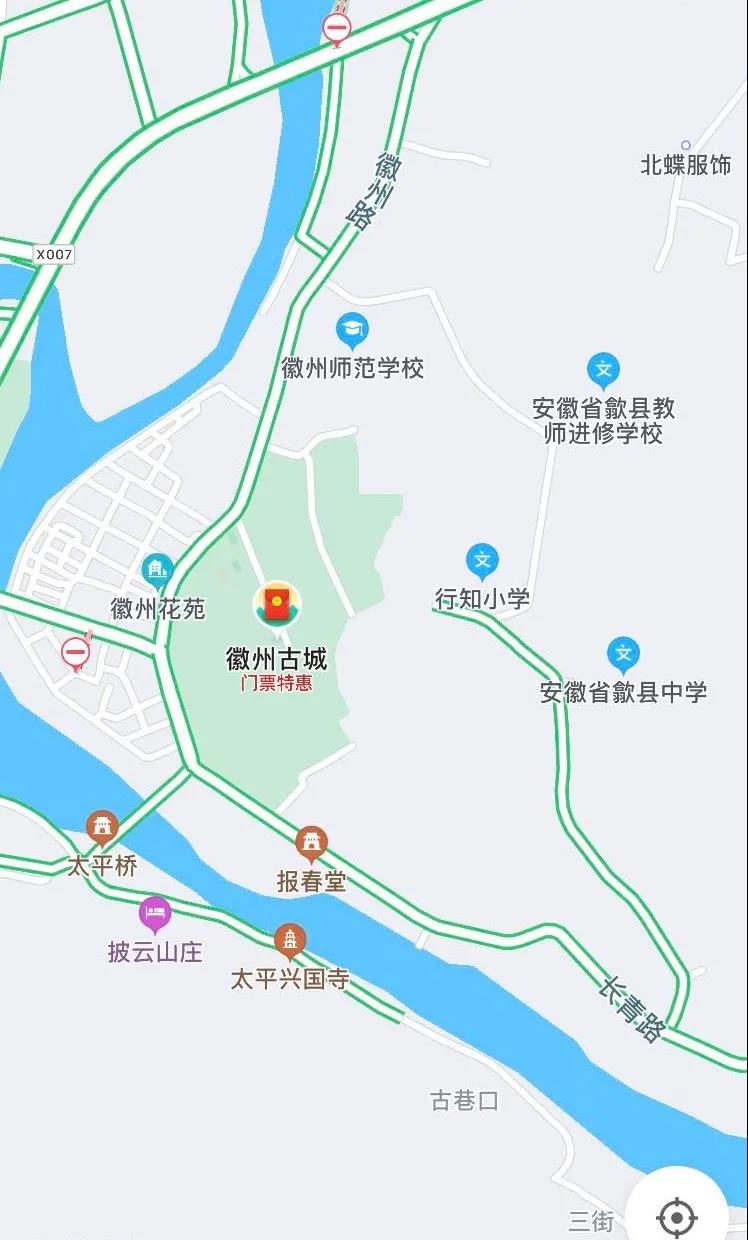Viewport: 748px width, 1240px height.
Task: Select the 徽州师范学校 school marker
Action: 351,331
